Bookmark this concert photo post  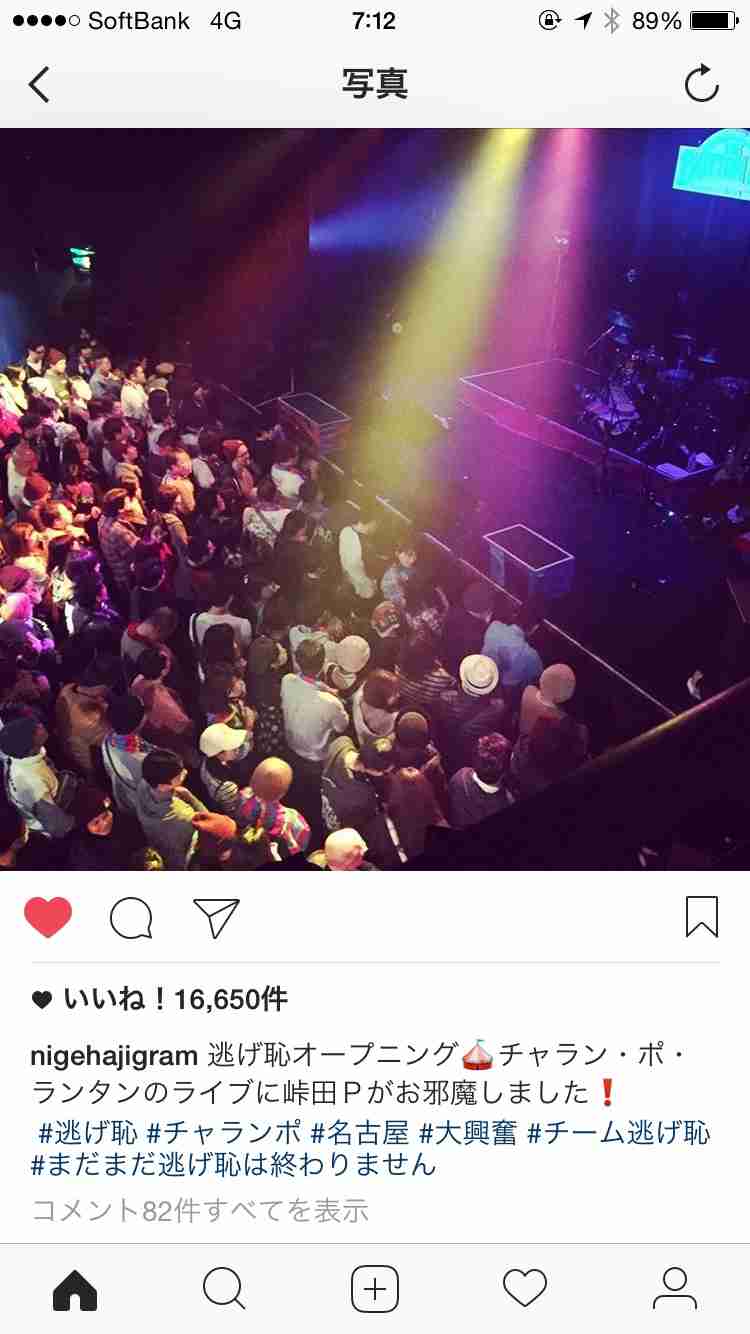point(702,917)
